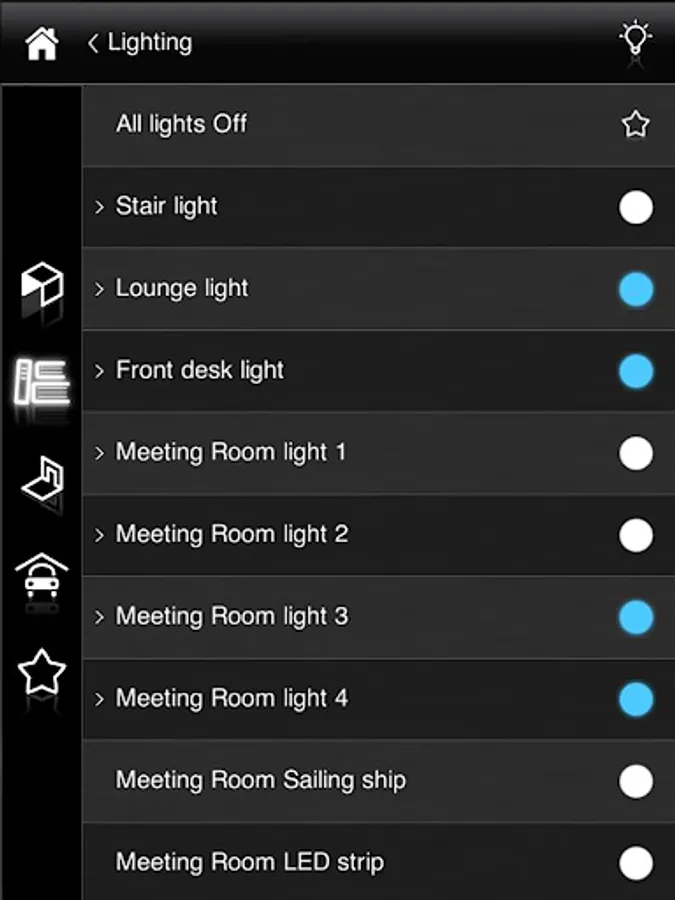Open favorites star in the sidebar

coord(42,674)
